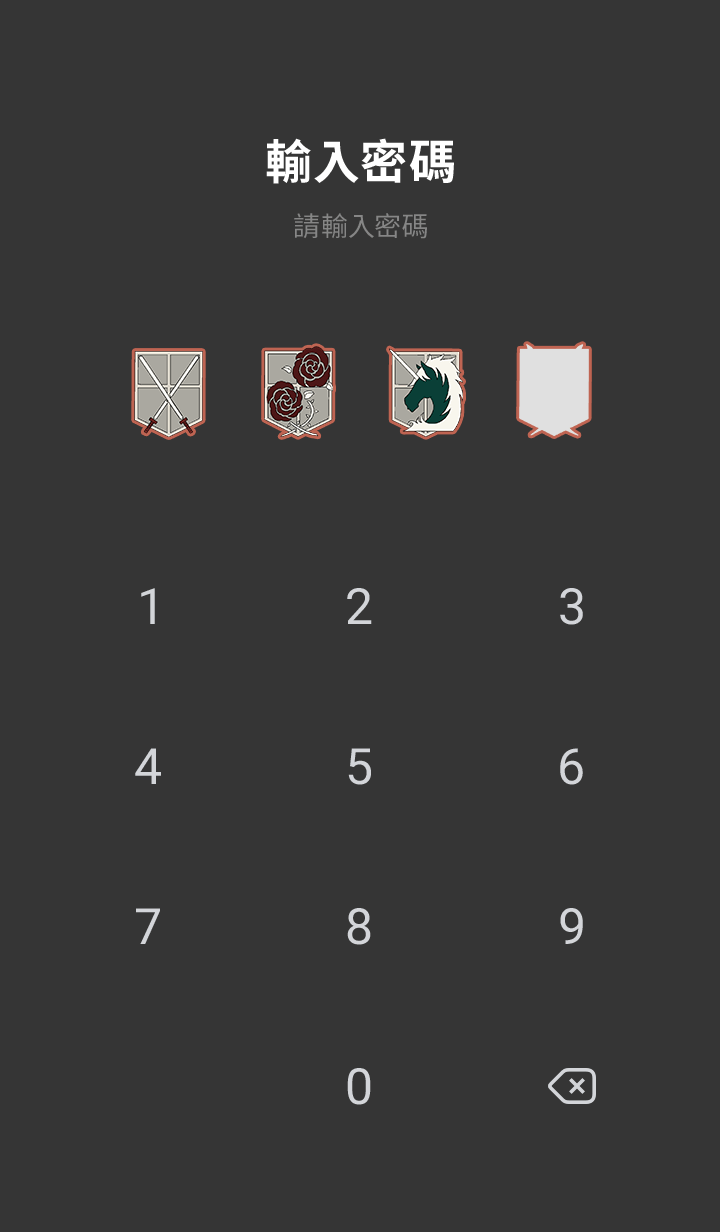Select digit 9 on the keypad
Image resolution: width=720 pixels, height=1232 pixels.
coord(571,927)
